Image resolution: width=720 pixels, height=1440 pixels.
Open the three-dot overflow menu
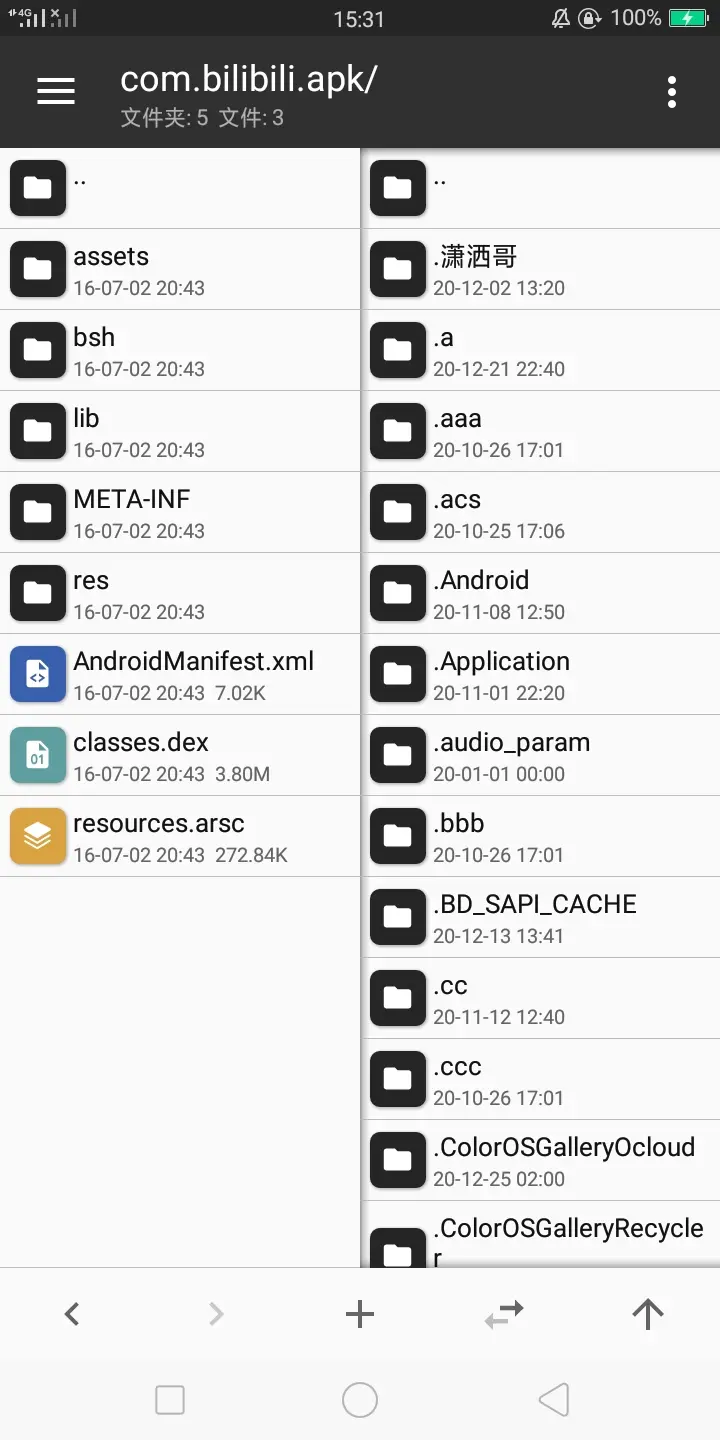[672, 92]
